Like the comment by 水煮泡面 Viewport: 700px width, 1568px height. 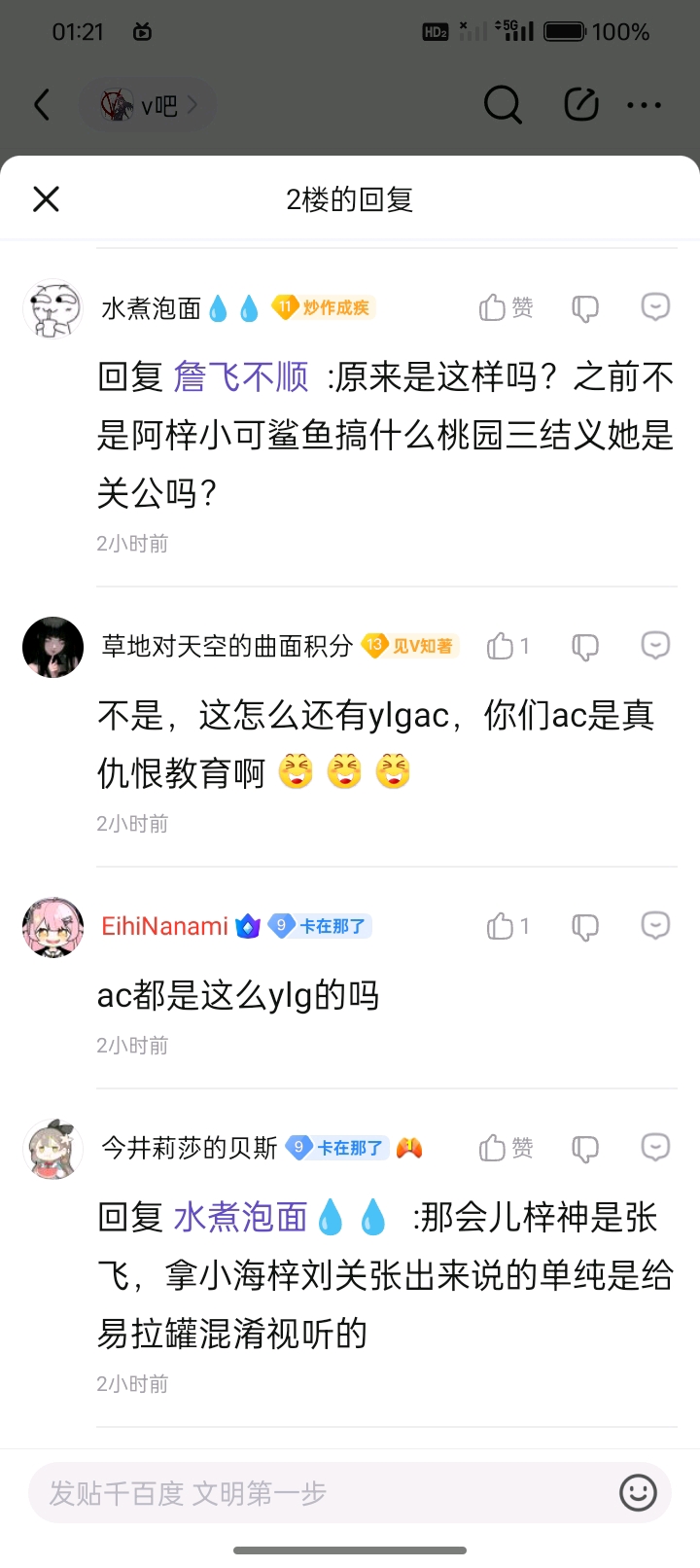(506, 308)
